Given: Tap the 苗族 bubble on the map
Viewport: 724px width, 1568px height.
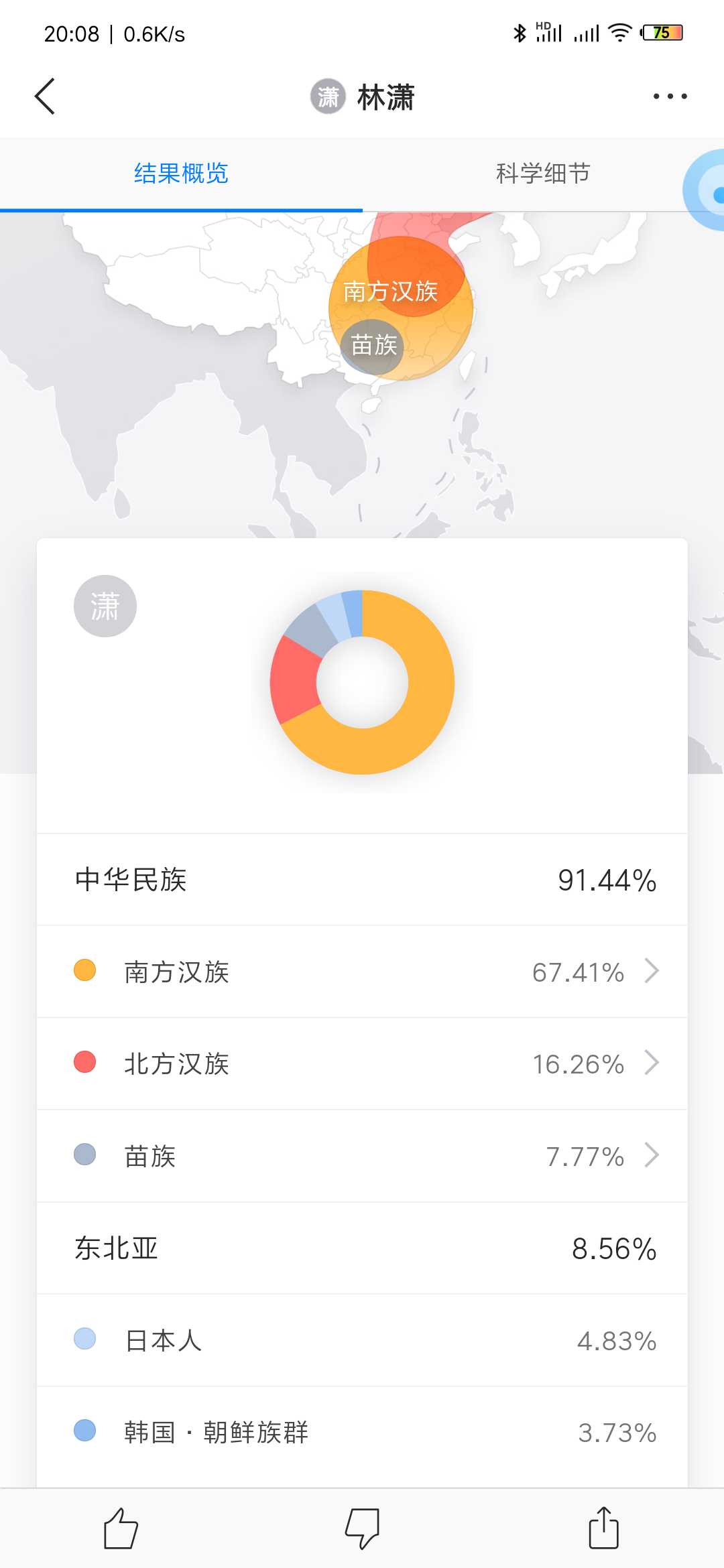Looking at the screenshot, I should [x=373, y=346].
